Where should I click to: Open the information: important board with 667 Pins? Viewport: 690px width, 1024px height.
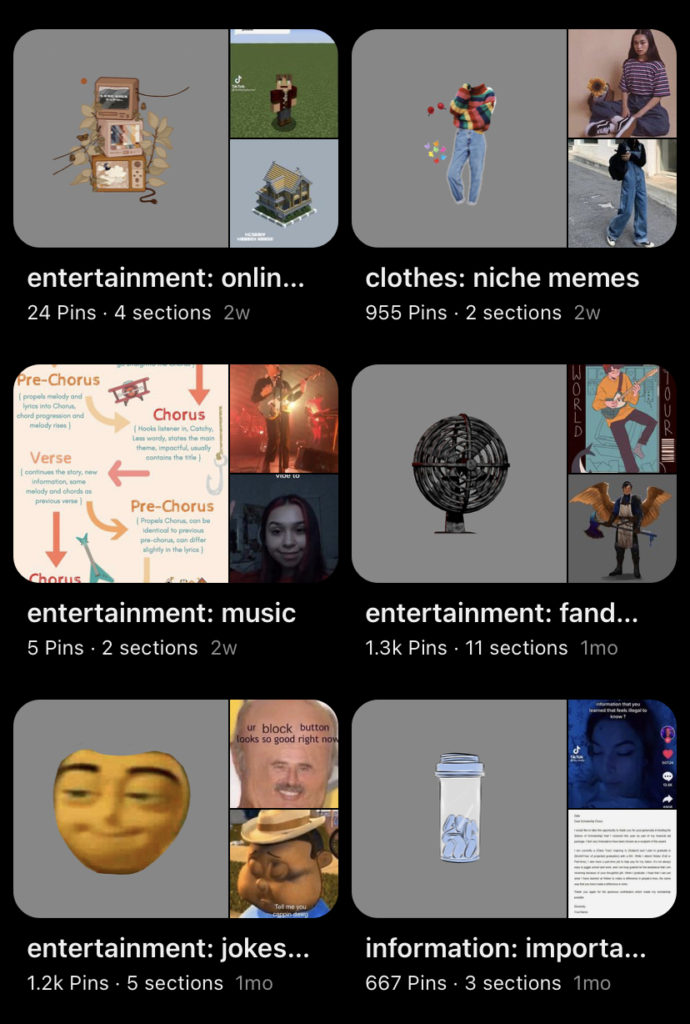coord(513,808)
